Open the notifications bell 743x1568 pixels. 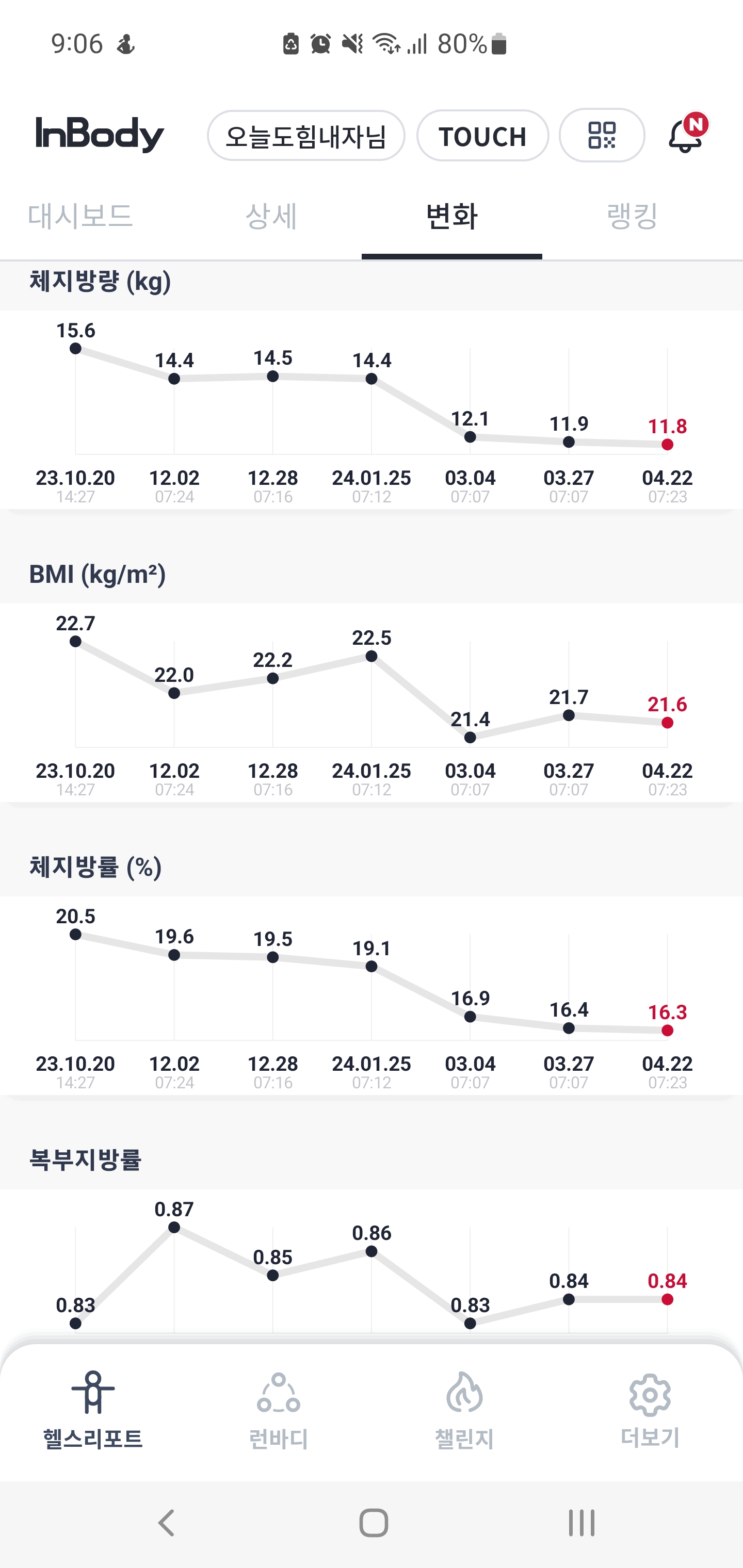tap(687, 135)
